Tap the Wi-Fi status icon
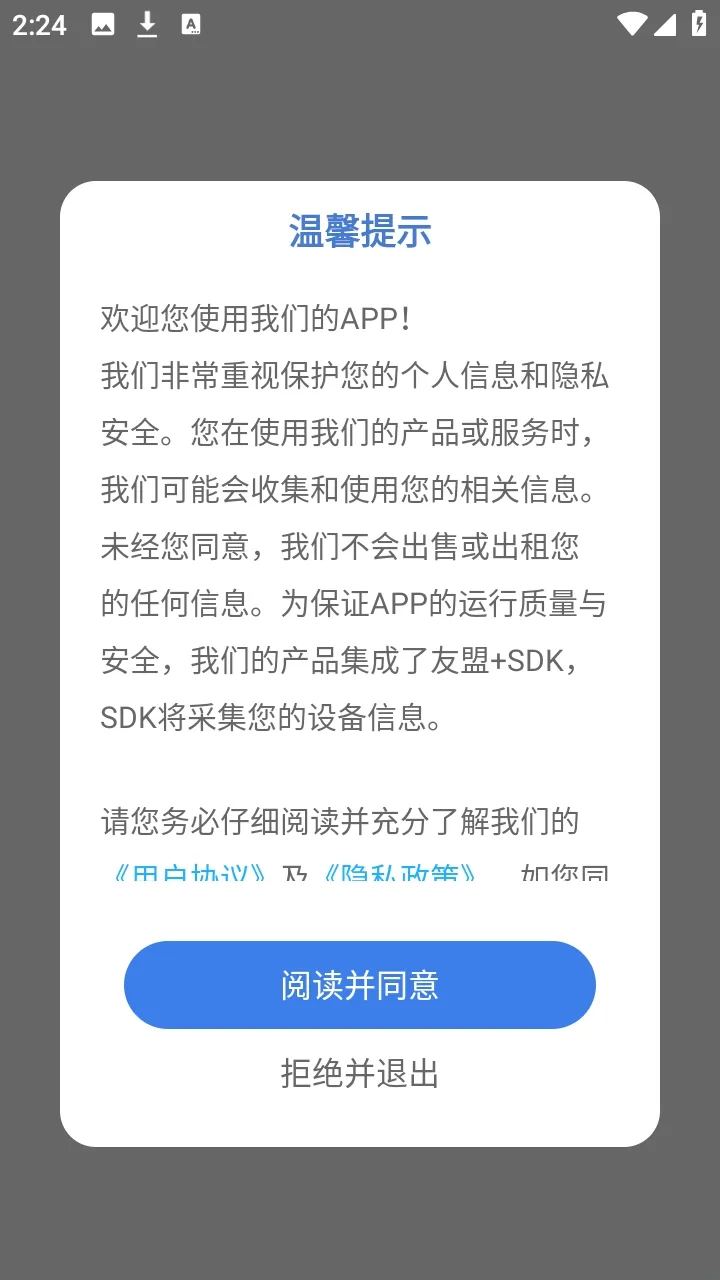Viewport: 720px width, 1280px height. (x=633, y=22)
